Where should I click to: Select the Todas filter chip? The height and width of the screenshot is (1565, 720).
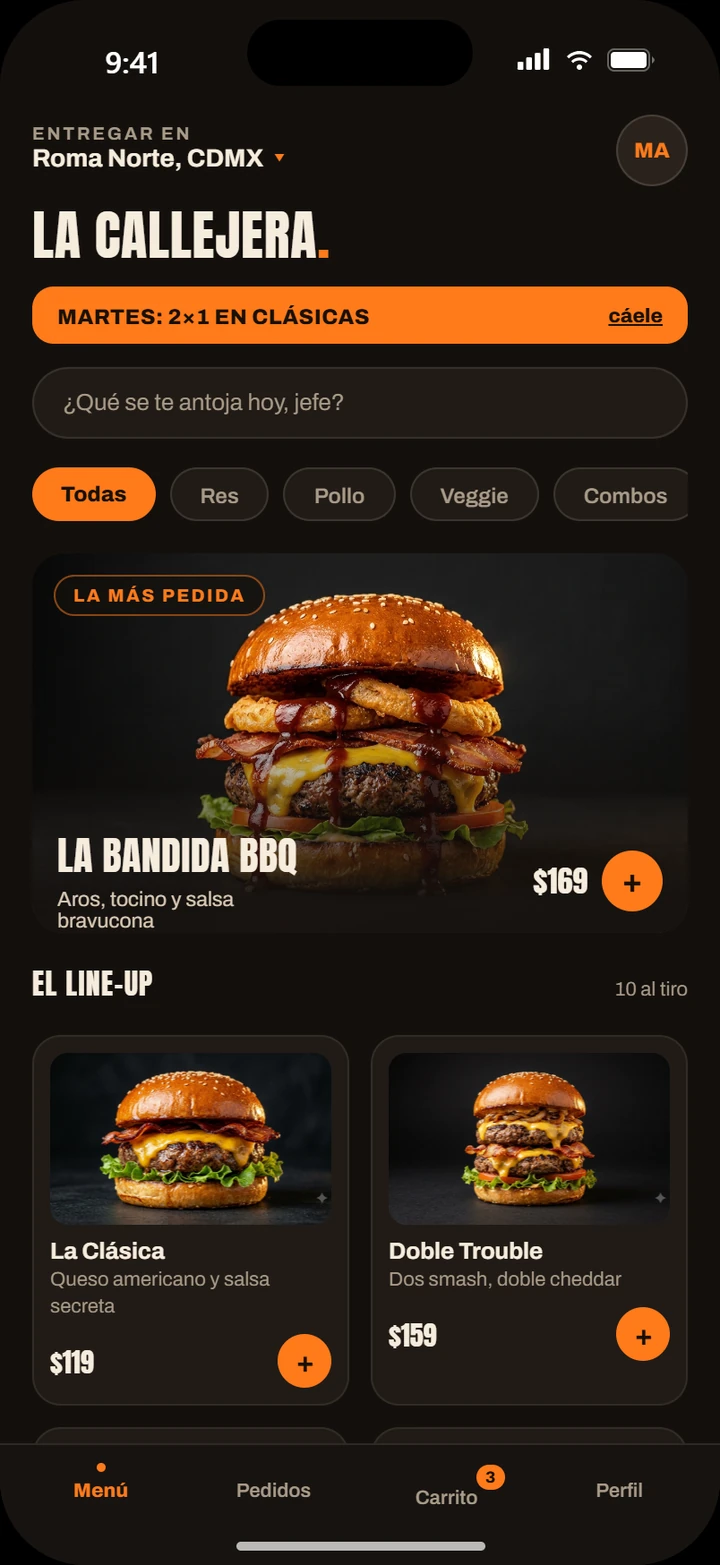(94, 494)
